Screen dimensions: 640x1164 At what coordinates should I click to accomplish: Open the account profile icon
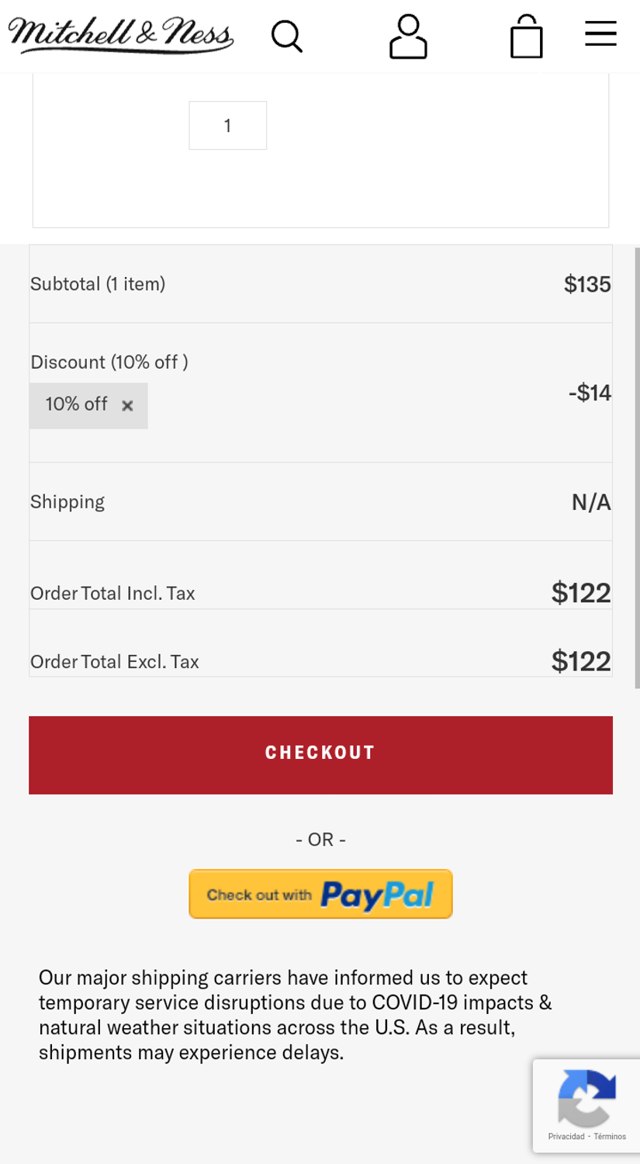(x=408, y=36)
